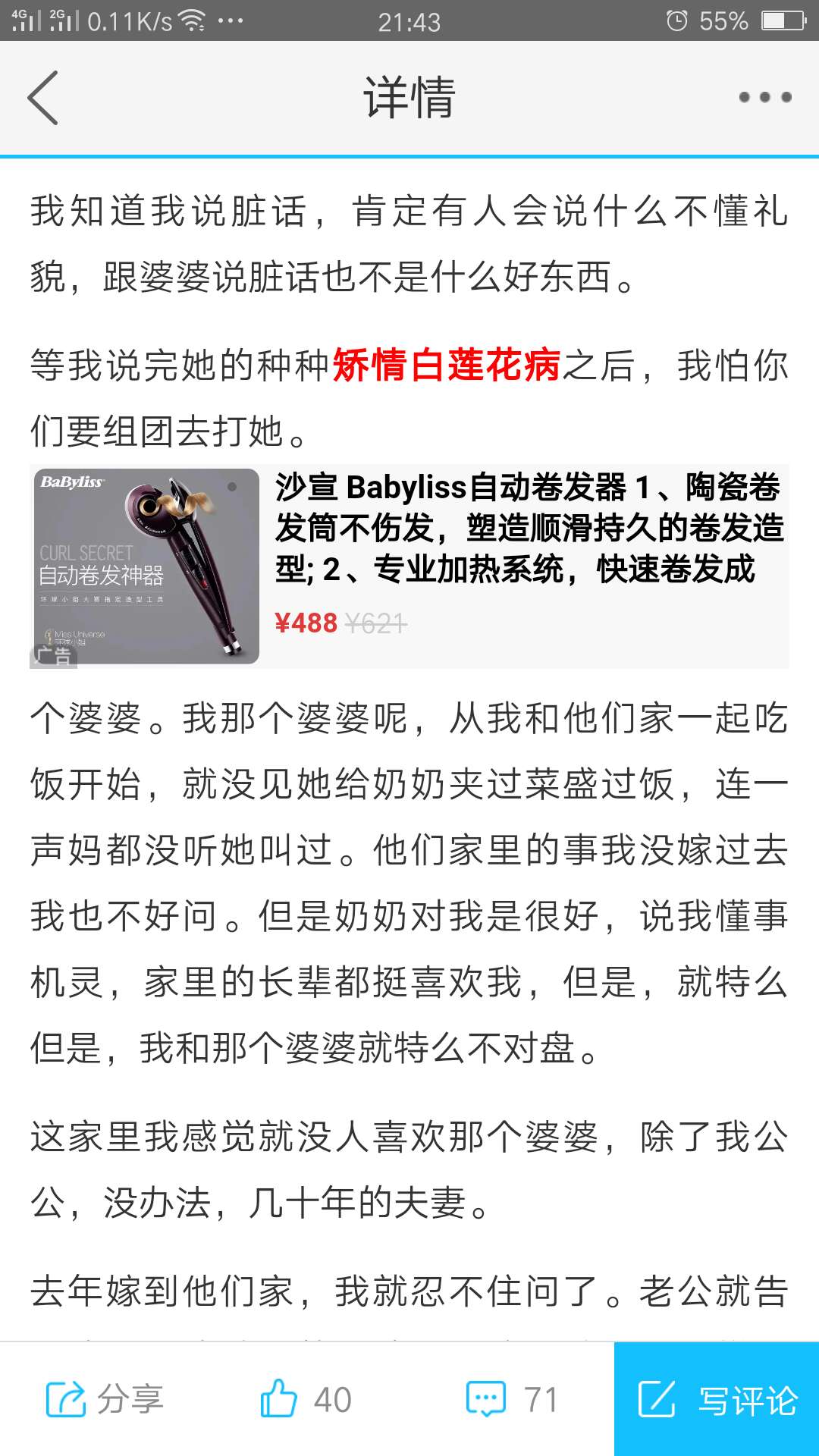View the 71 comments

coord(512,1399)
